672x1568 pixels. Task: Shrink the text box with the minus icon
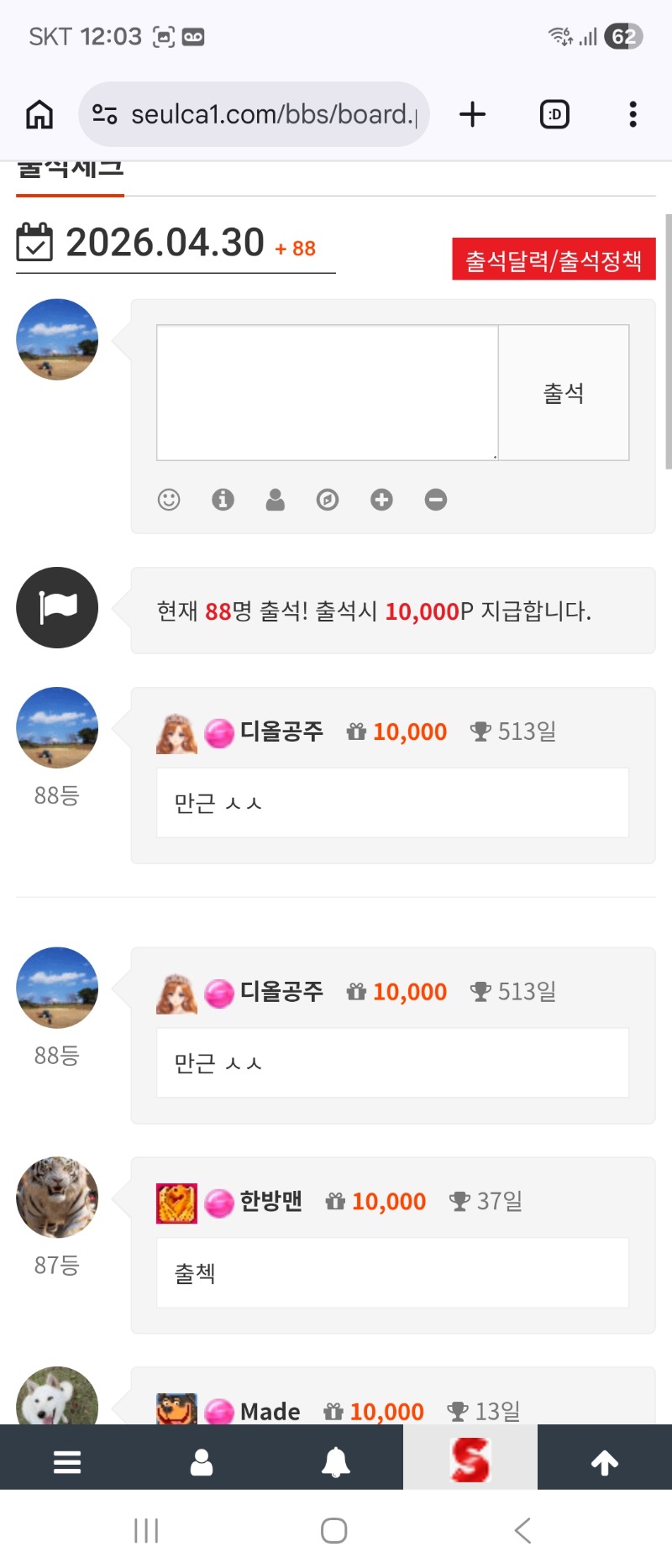coord(435,500)
